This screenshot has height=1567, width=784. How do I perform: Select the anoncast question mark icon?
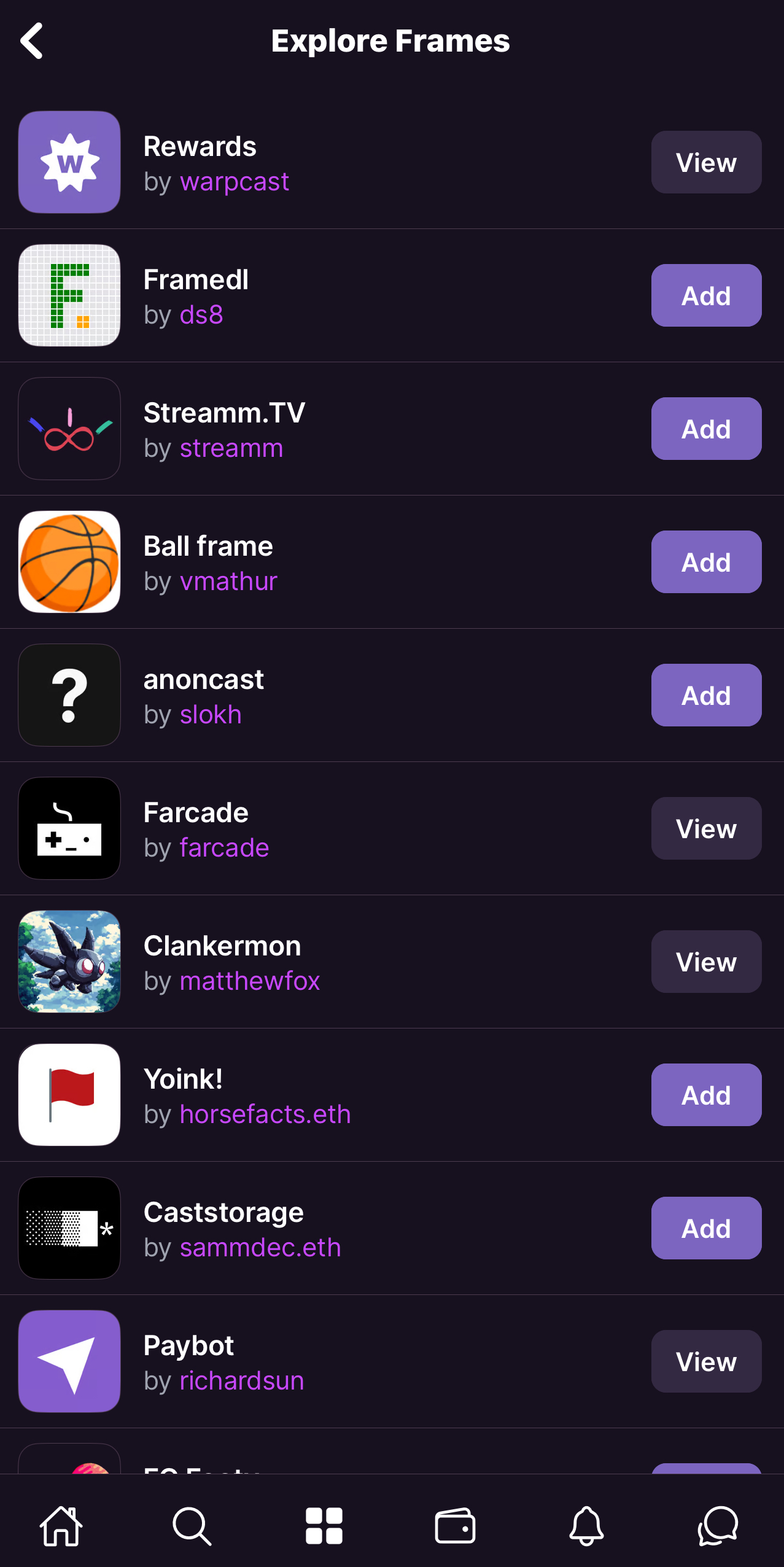(x=69, y=694)
